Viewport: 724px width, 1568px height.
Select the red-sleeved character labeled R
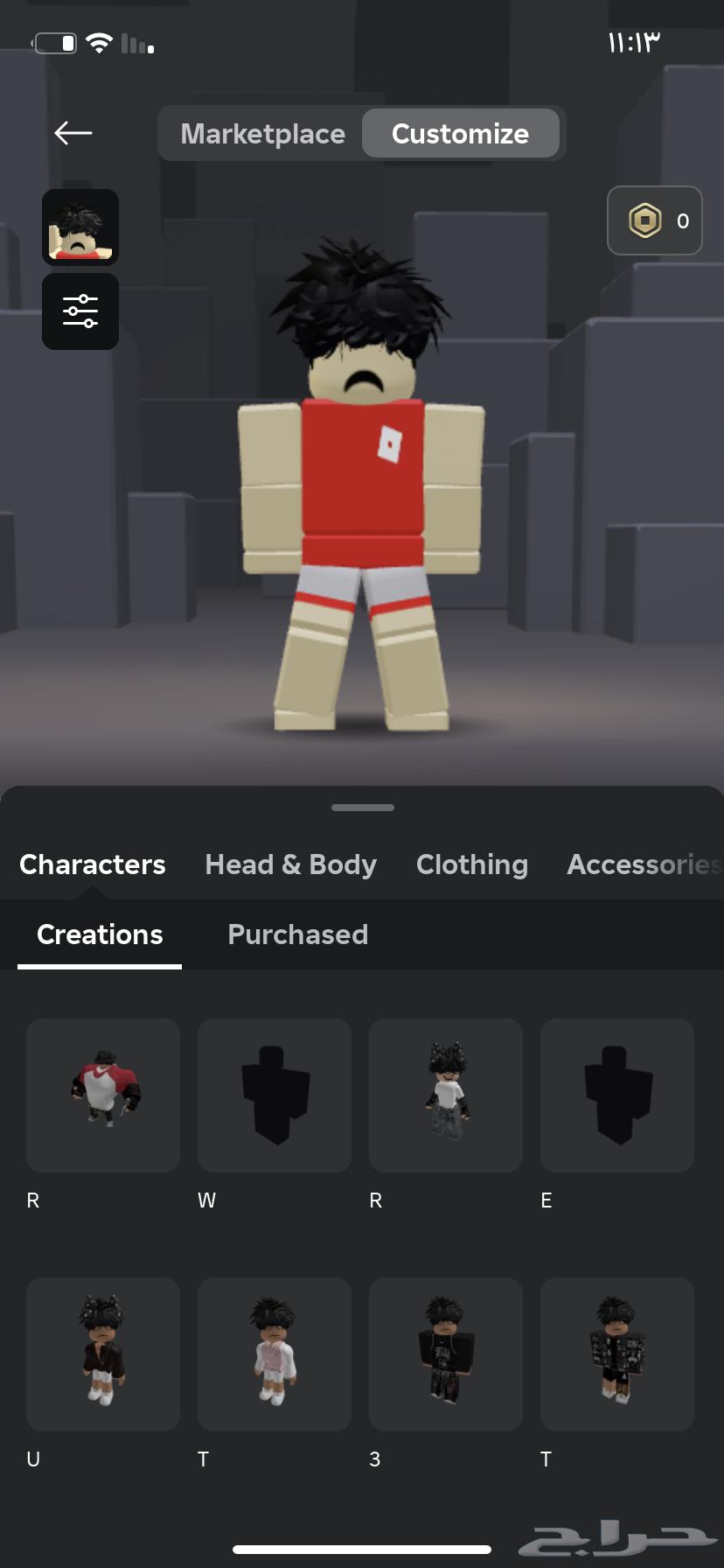(103, 1095)
